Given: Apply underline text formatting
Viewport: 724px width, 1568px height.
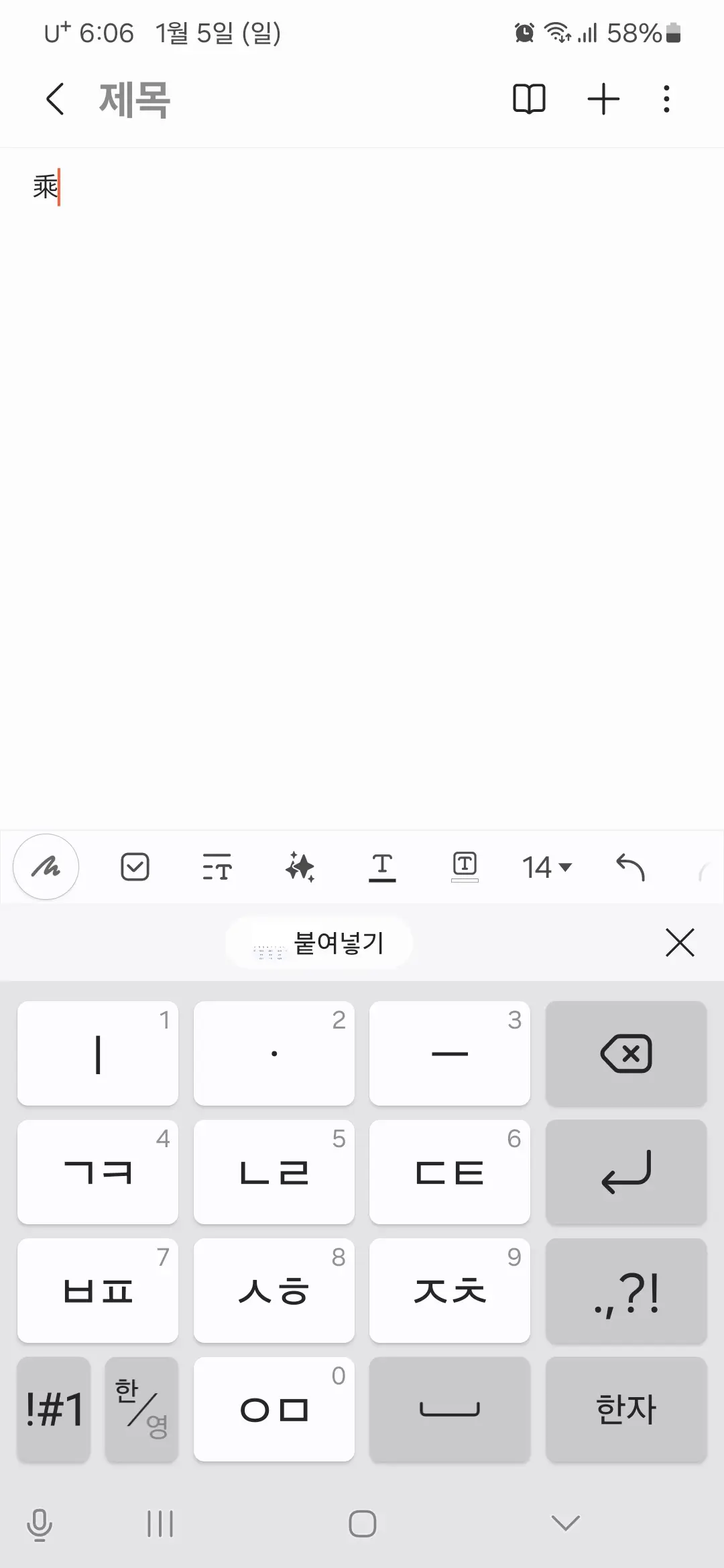Looking at the screenshot, I should click(383, 866).
